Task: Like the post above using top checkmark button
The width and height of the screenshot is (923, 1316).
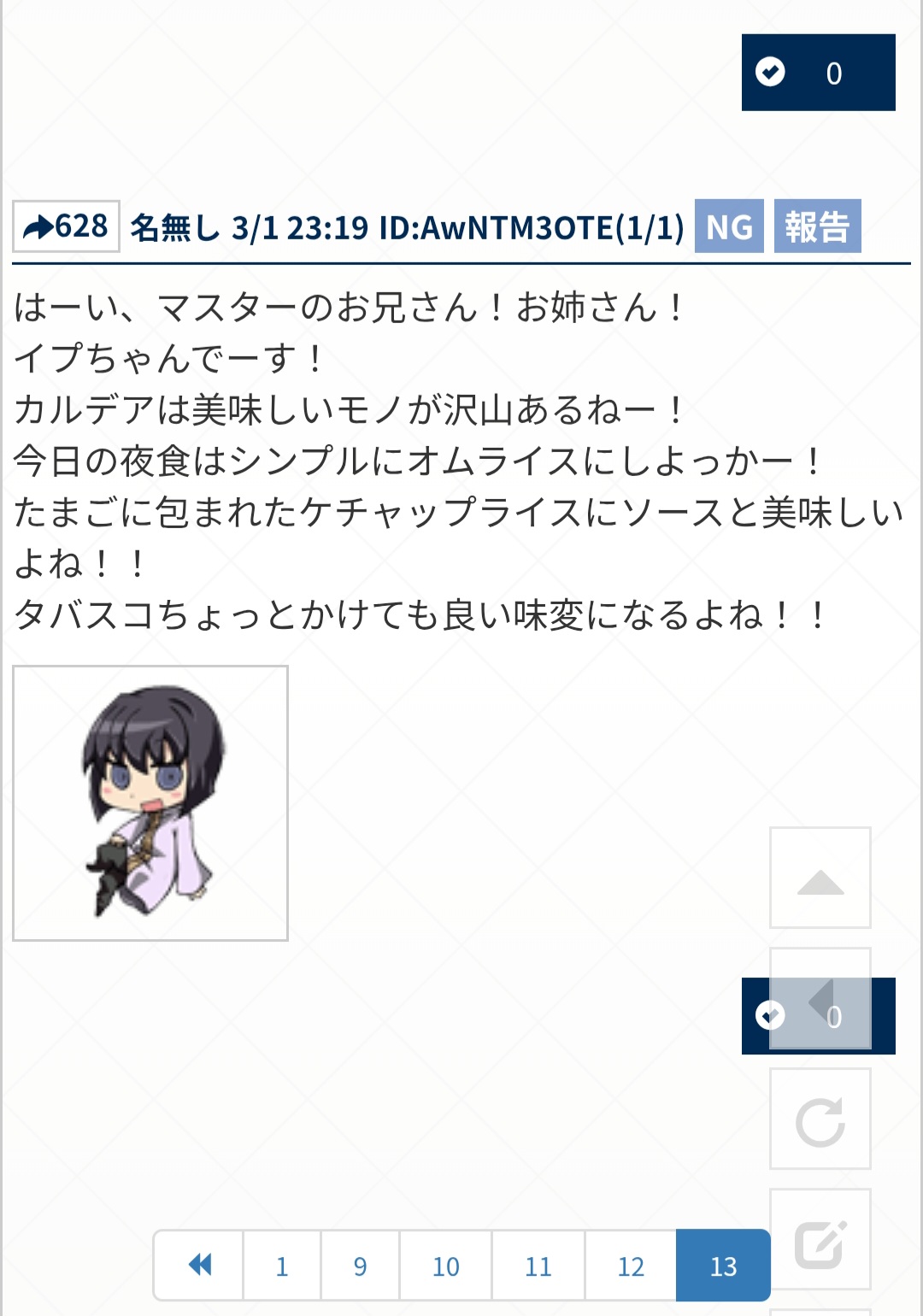Action: (818, 73)
